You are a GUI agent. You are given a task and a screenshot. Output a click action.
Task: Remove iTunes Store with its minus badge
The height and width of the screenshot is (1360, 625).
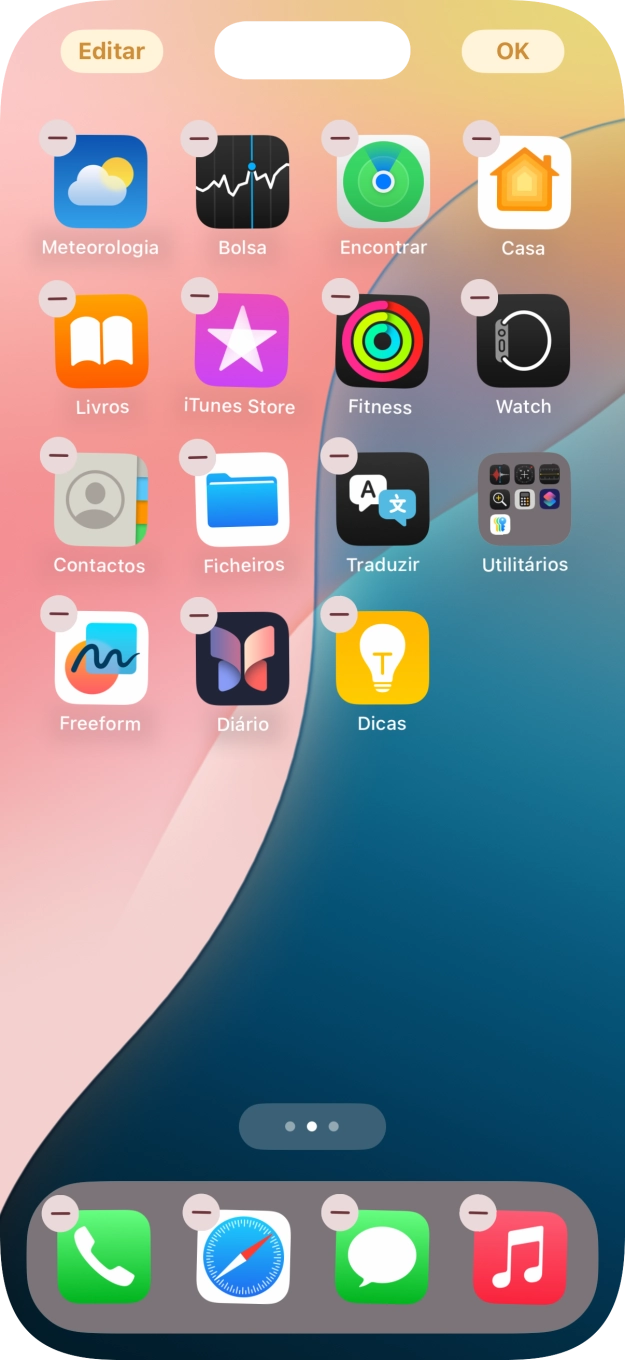199,296
